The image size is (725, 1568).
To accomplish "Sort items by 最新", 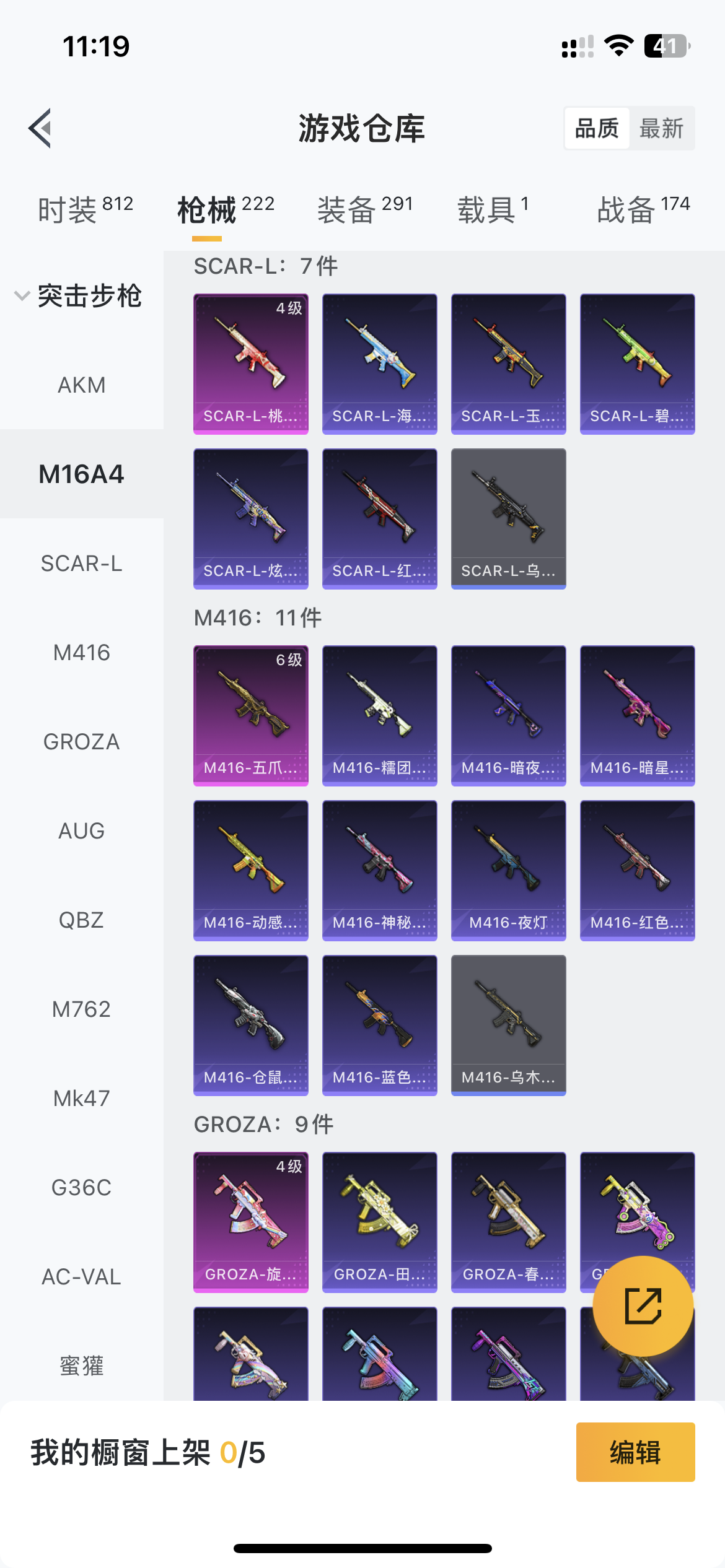I will click(x=661, y=128).
